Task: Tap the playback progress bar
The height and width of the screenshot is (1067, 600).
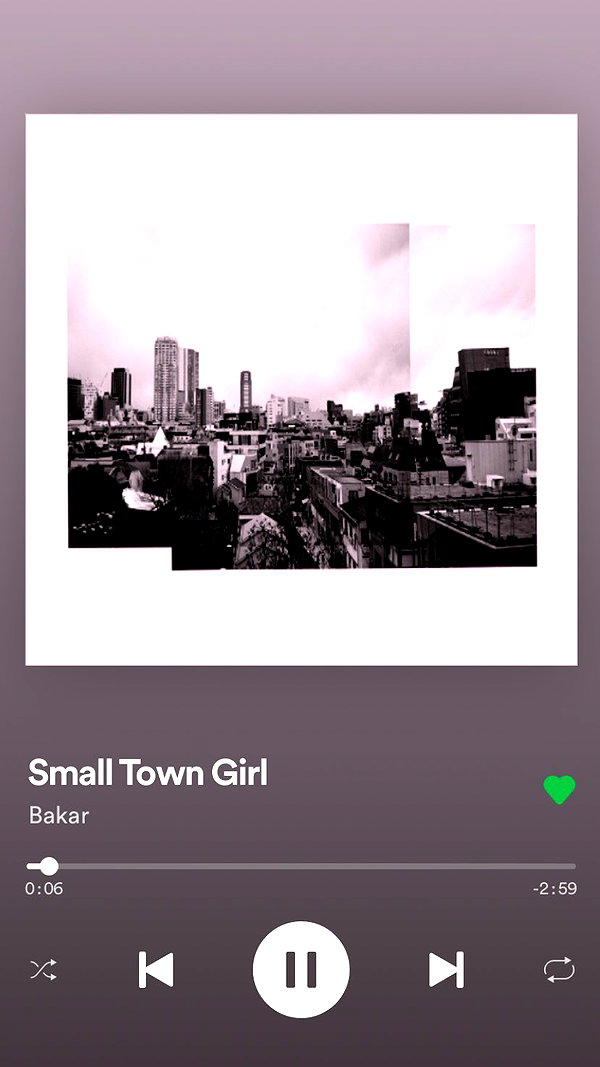Action: 301,866
